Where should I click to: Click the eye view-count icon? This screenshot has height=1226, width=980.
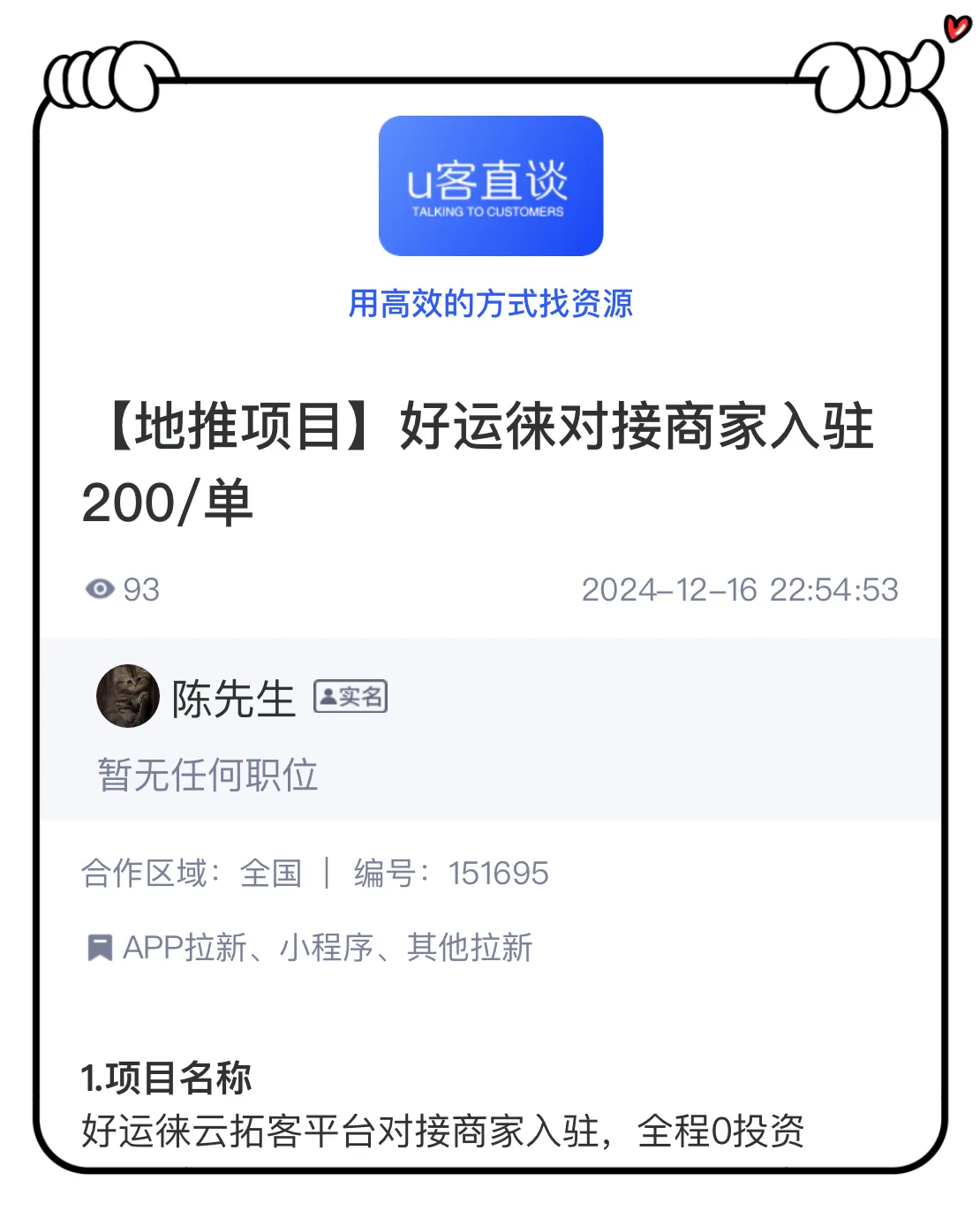[x=100, y=589]
